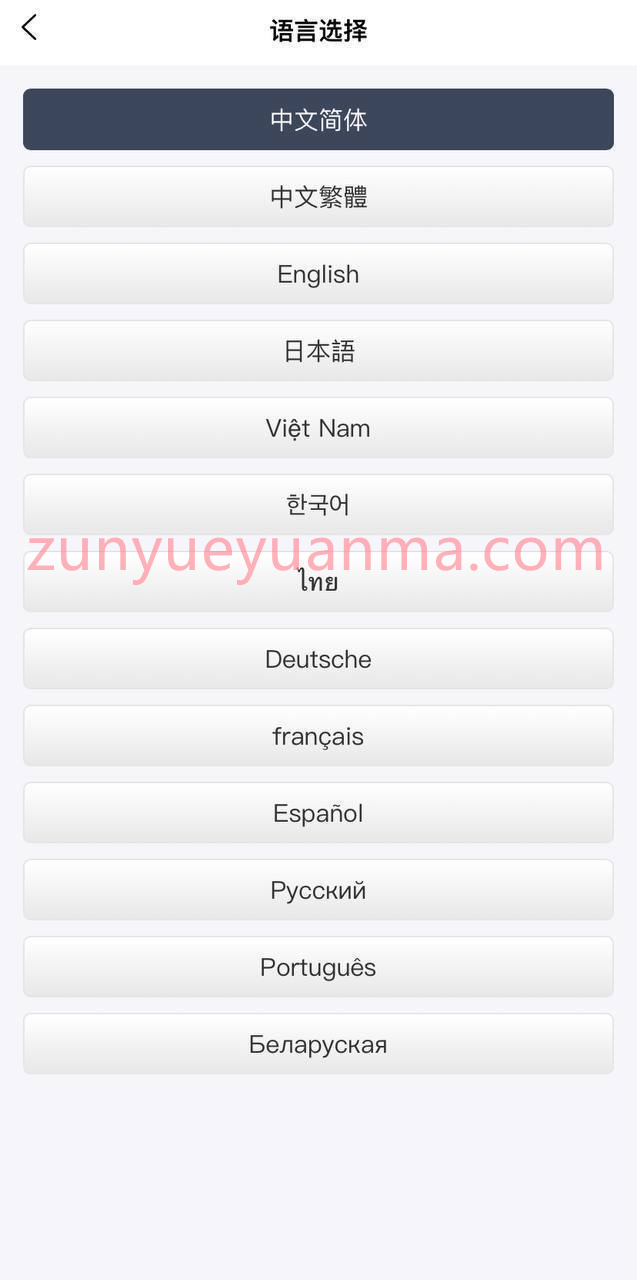Select 中文简体 language
Screen dimensions: 637x1280
[318, 119]
